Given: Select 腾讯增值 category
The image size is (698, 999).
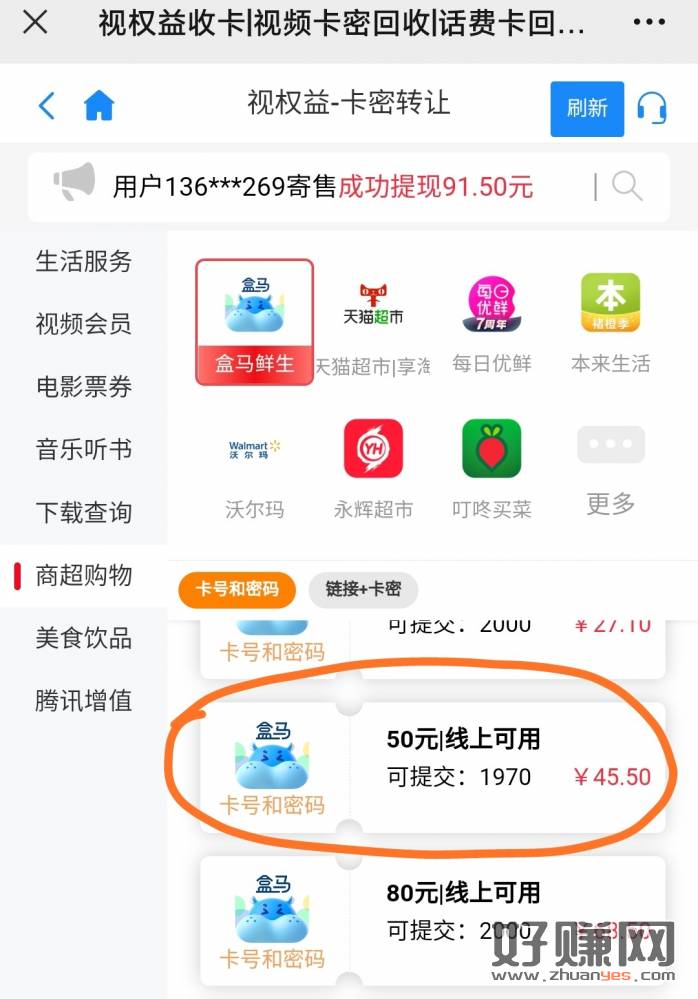Looking at the screenshot, I should click(84, 701).
